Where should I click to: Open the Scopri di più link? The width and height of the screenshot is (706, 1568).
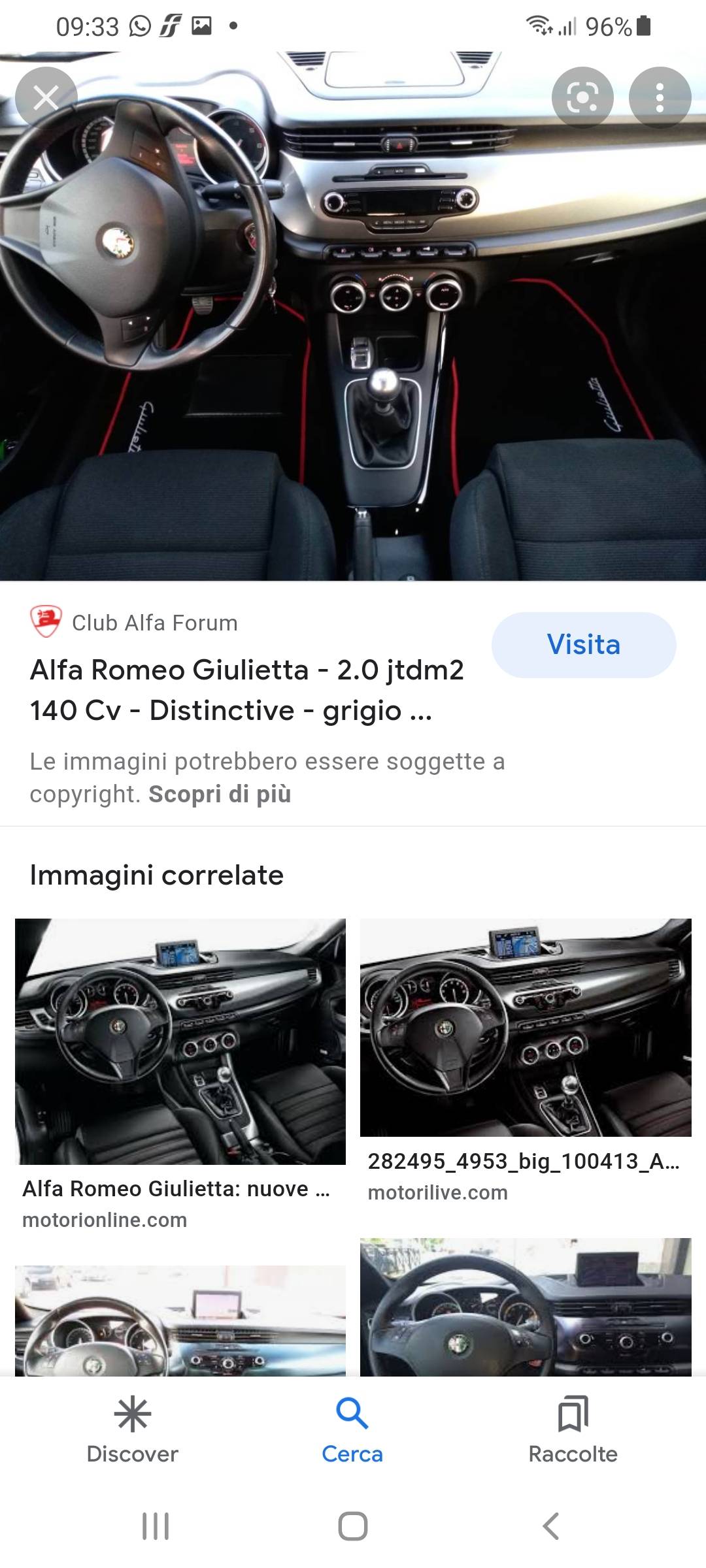(220, 794)
